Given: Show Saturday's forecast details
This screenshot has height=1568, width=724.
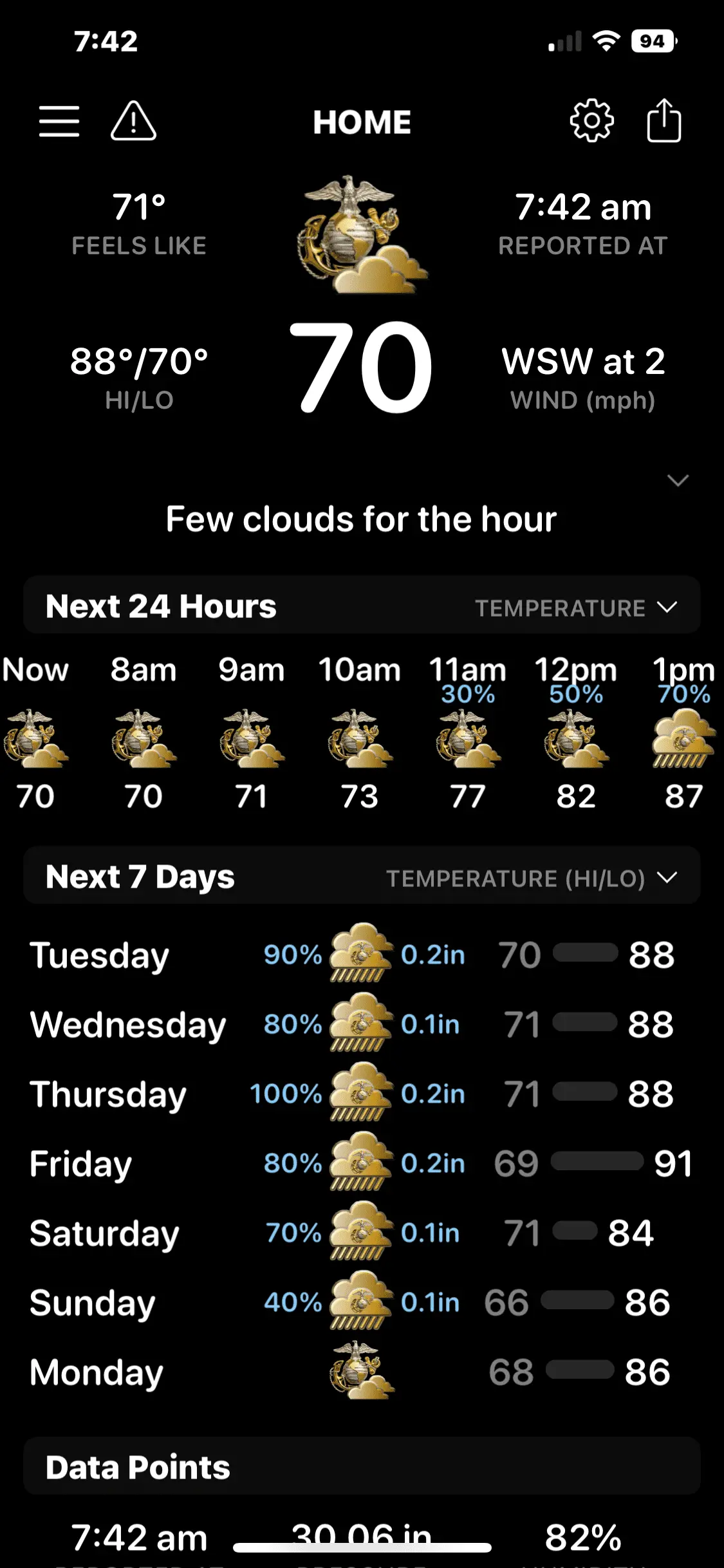Looking at the screenshot, I should tap(360, 1233).
